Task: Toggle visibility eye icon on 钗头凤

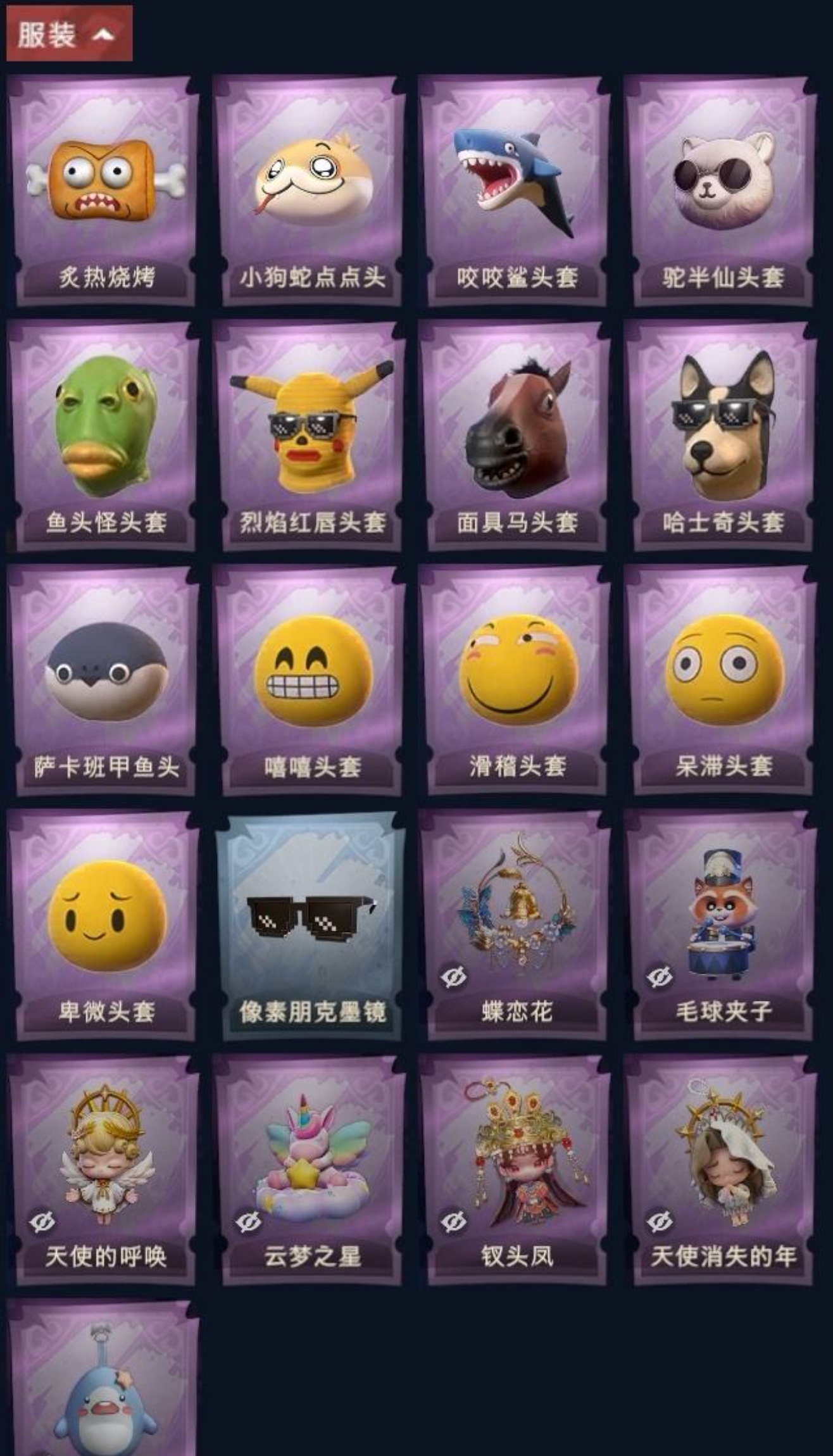Action: [453, 1222]
